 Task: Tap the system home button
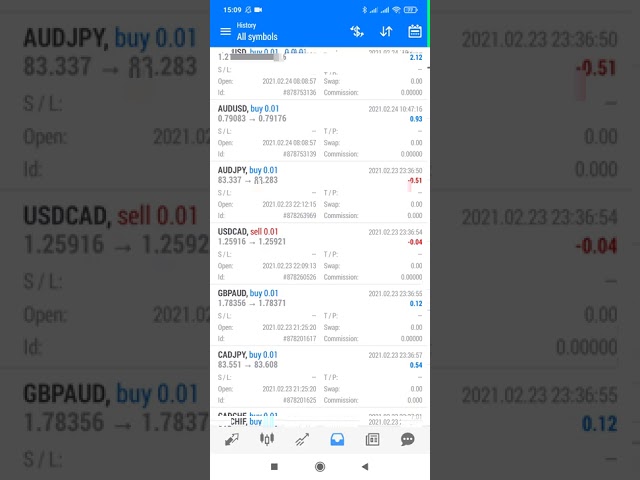coord(320,466)
